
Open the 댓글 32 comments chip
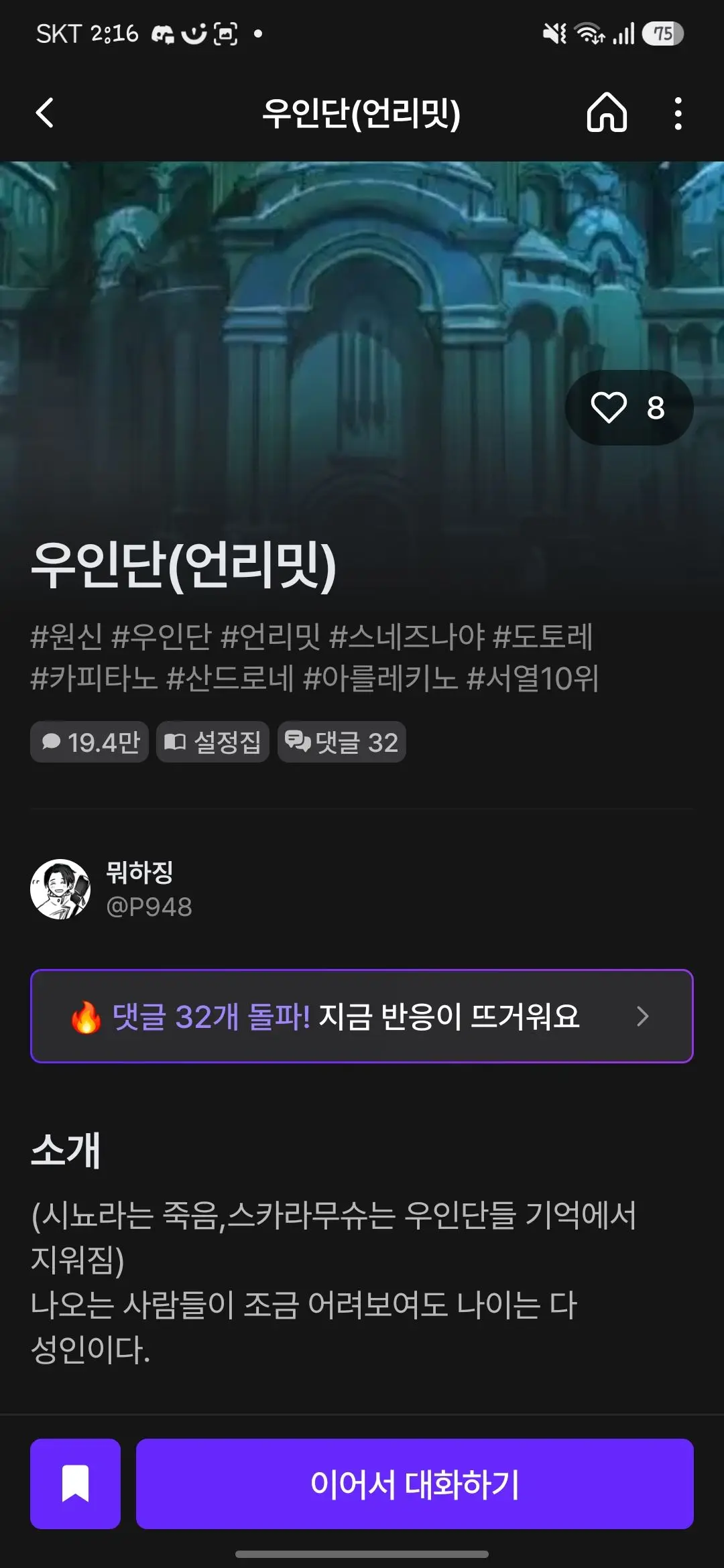pyautogui.click(x=342, y=742)
